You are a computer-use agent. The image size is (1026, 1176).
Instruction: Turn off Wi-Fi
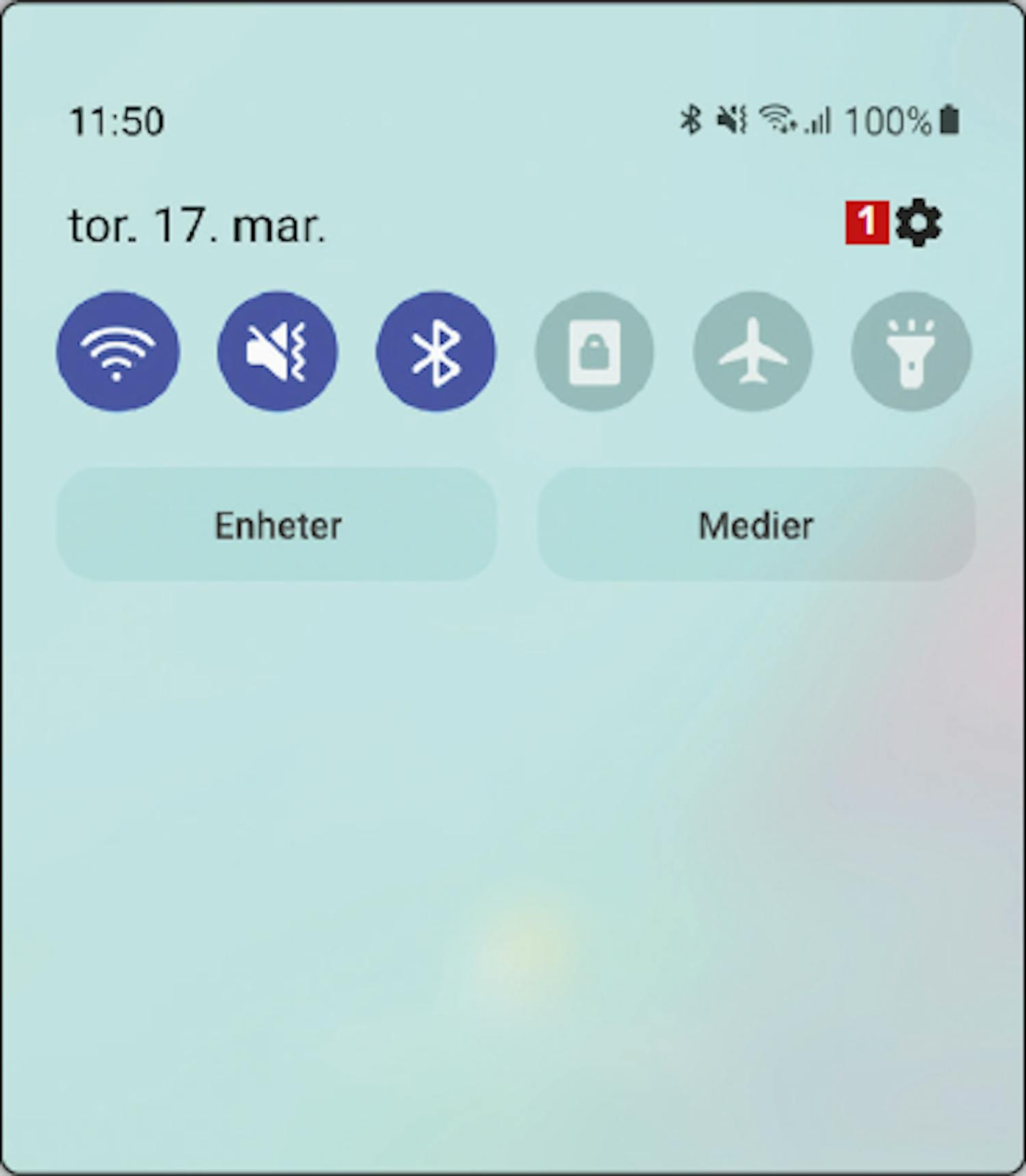[117, 351]
